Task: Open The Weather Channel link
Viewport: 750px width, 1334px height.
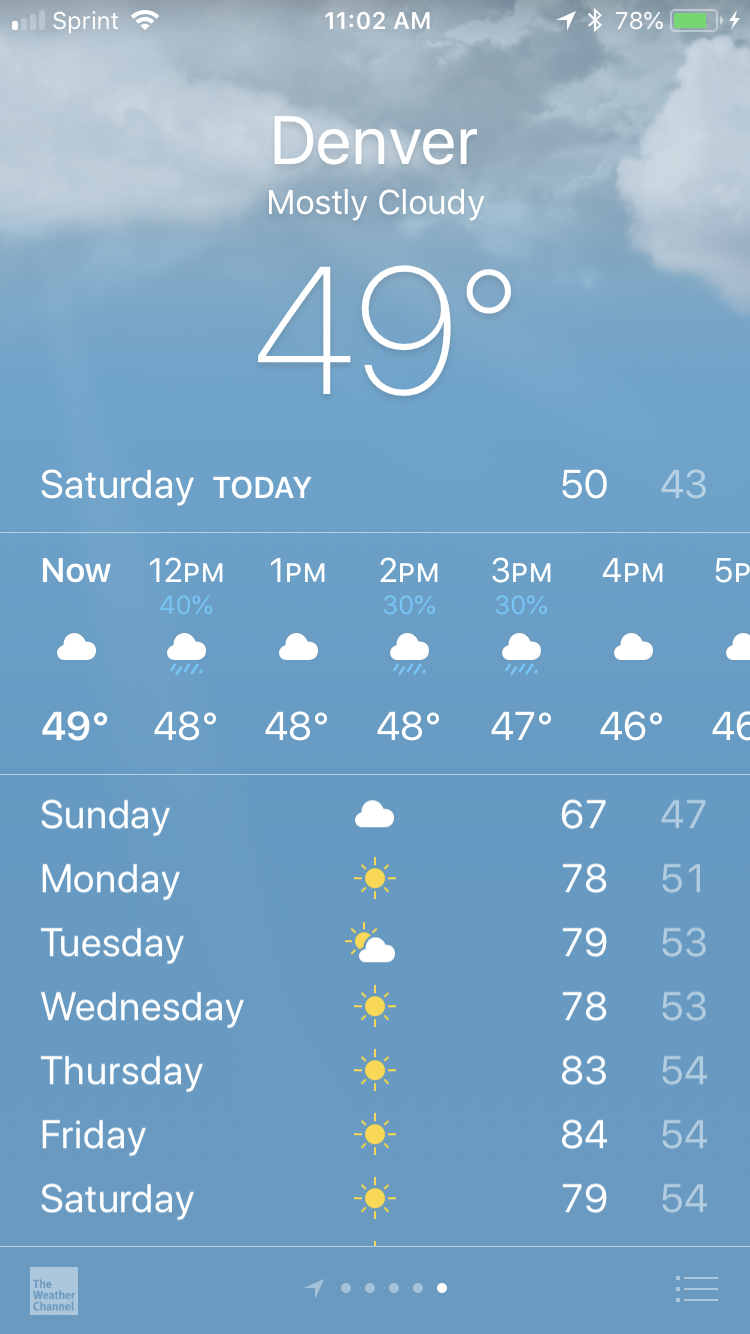Action: tap(54, 1290)
